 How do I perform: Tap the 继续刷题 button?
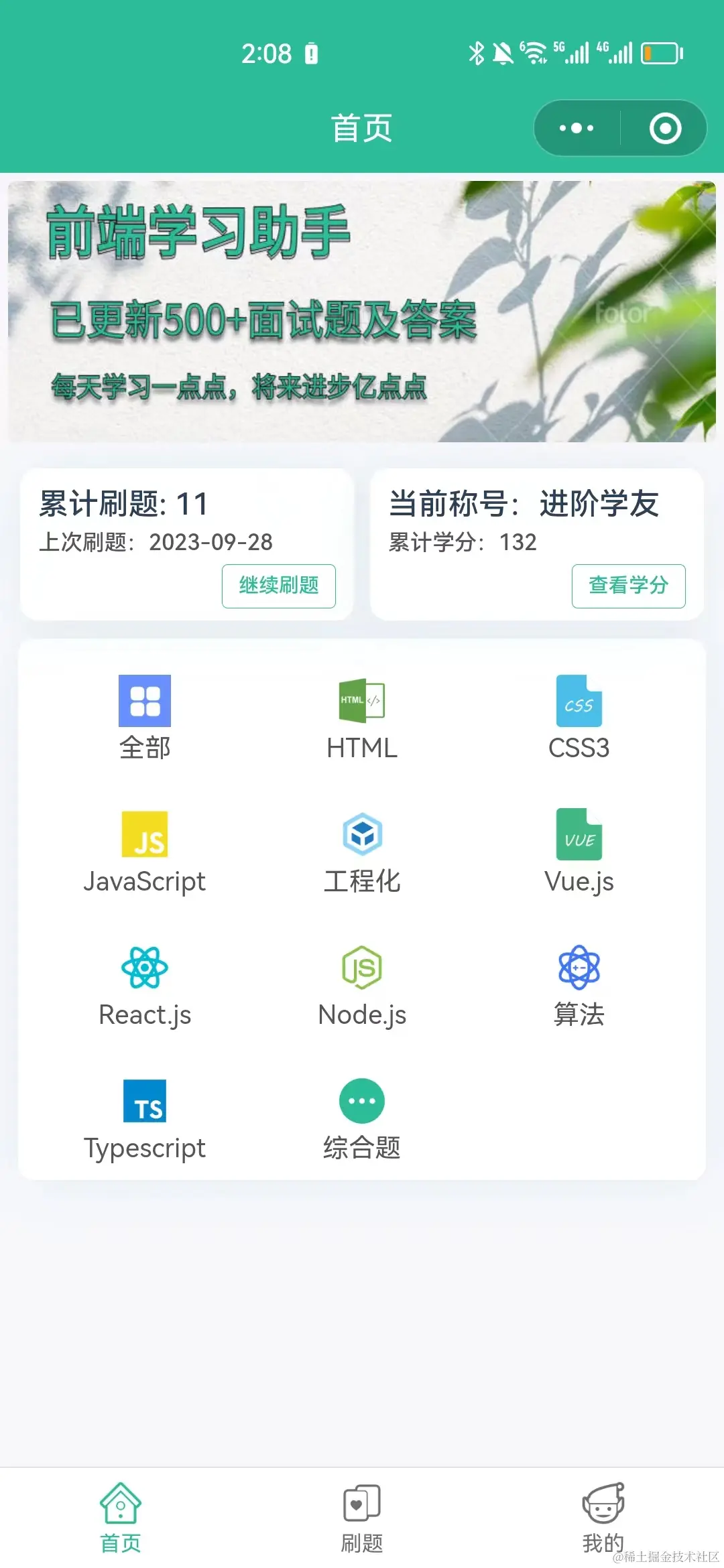pos(279,586)
